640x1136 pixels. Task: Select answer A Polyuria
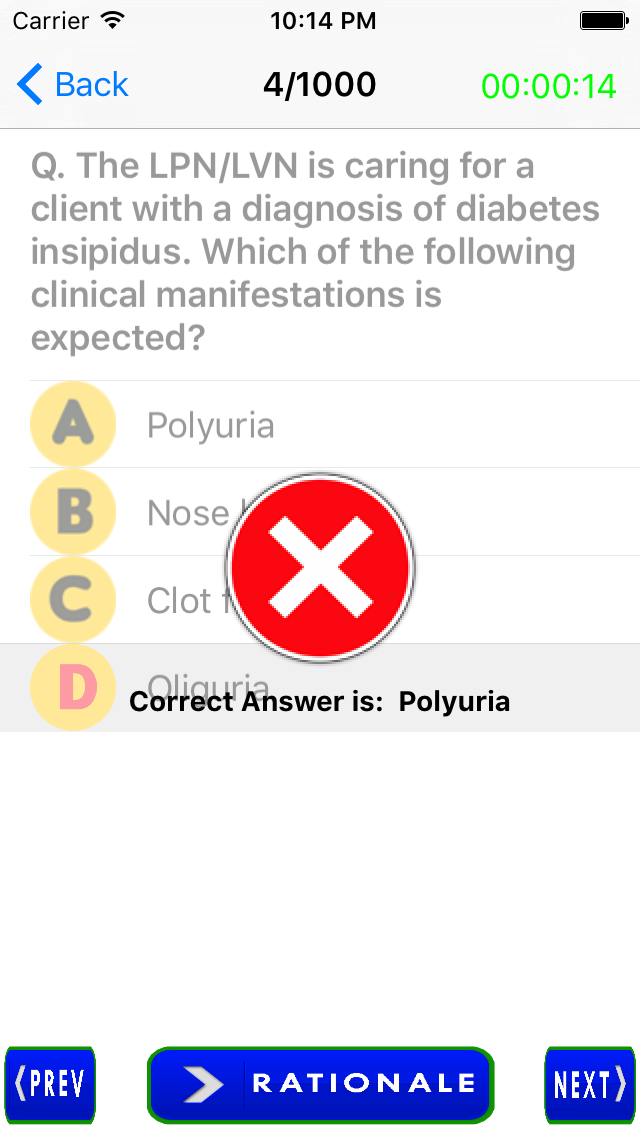coord(334,425)
